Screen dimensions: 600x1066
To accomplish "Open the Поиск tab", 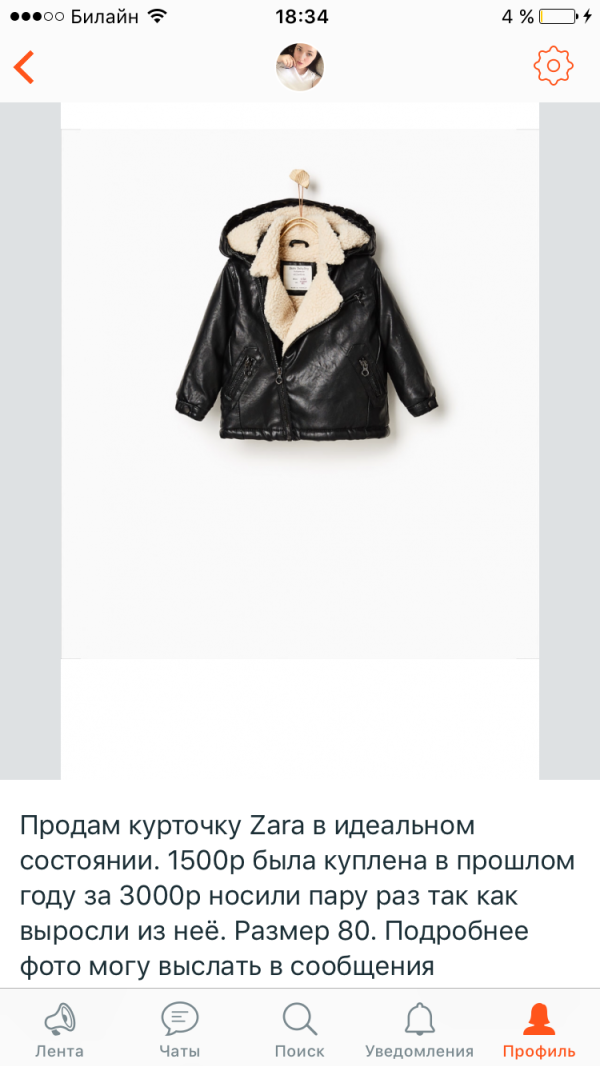I will pos(300,1029).
